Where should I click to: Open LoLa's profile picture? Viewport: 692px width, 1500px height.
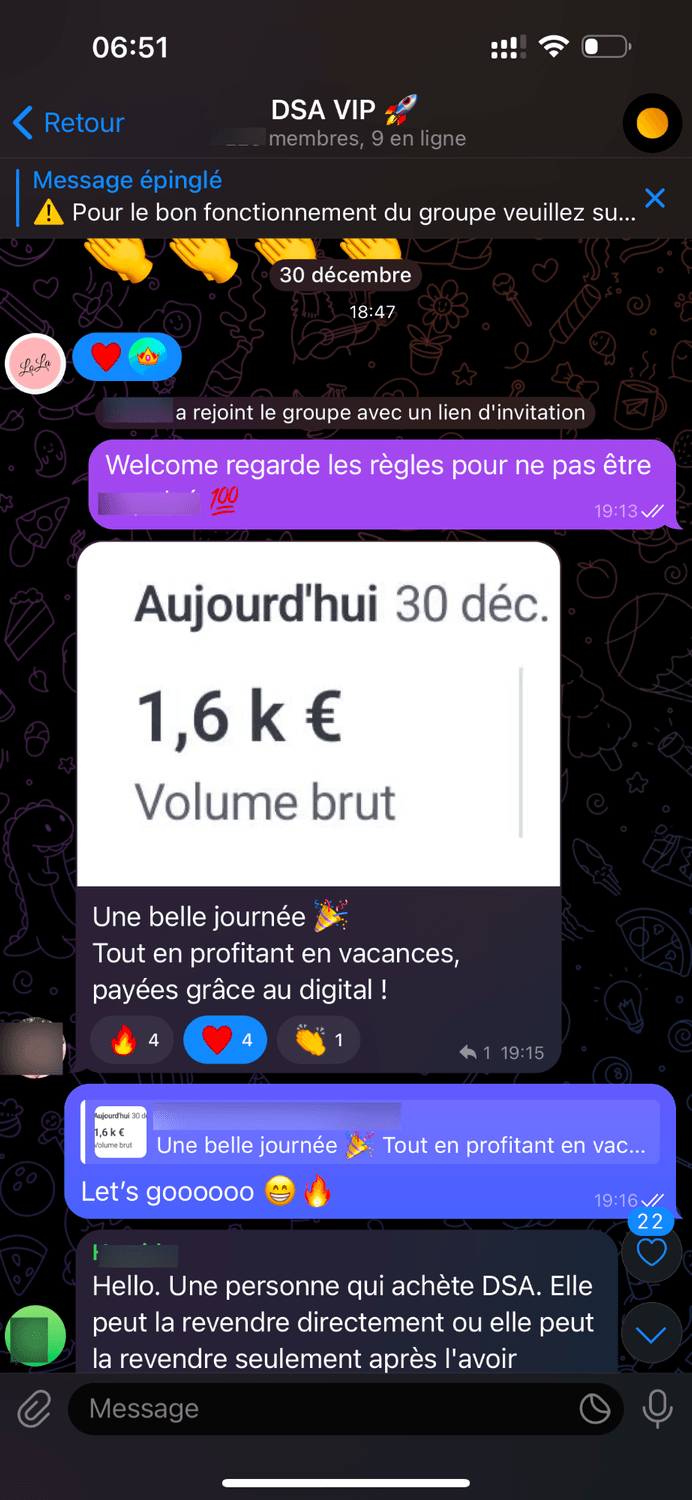(x=36, y=364)
